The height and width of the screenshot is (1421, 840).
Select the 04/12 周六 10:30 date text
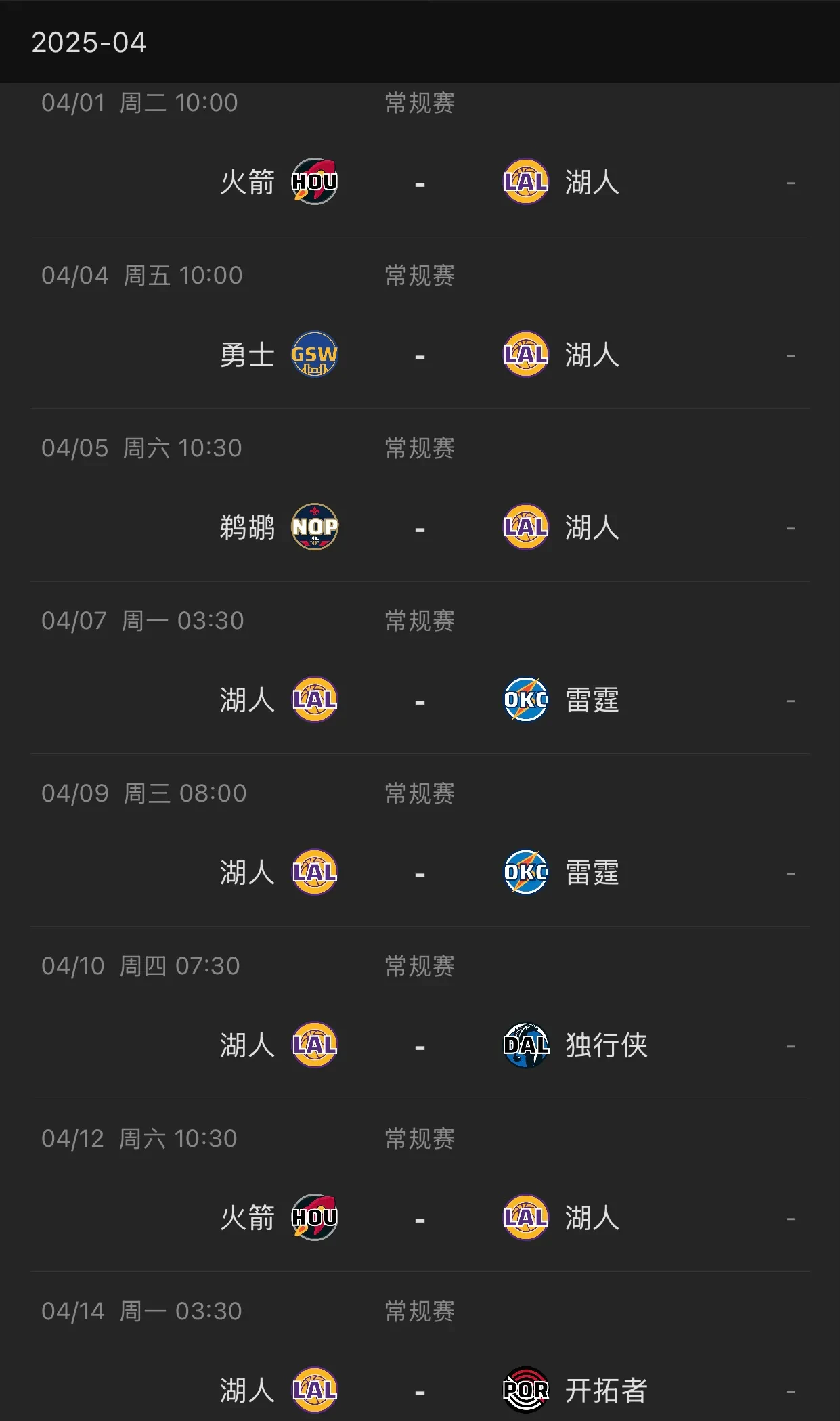coord(140,1138)
